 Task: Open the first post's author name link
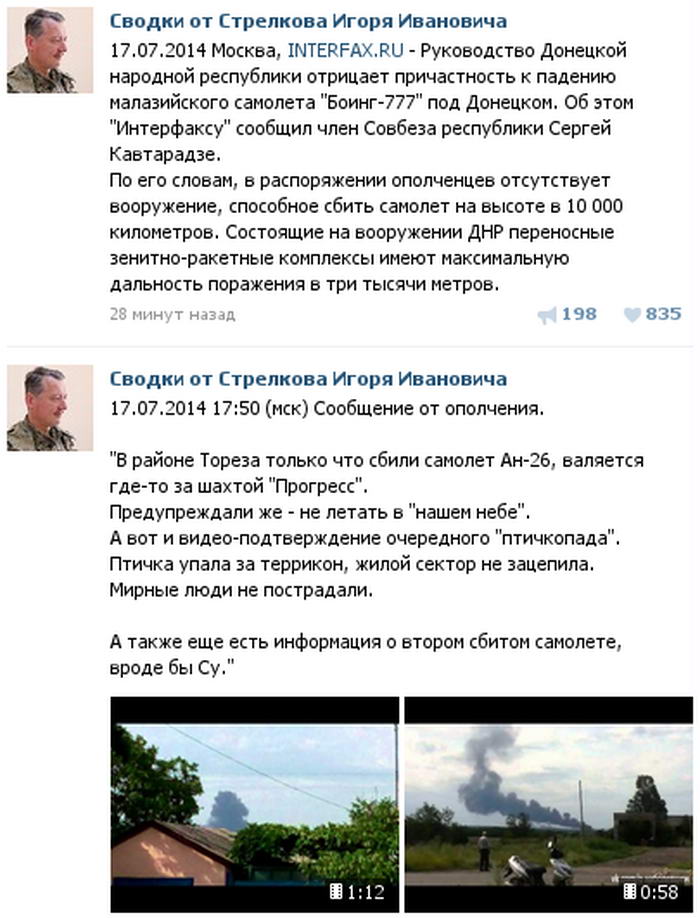[307, 21]
